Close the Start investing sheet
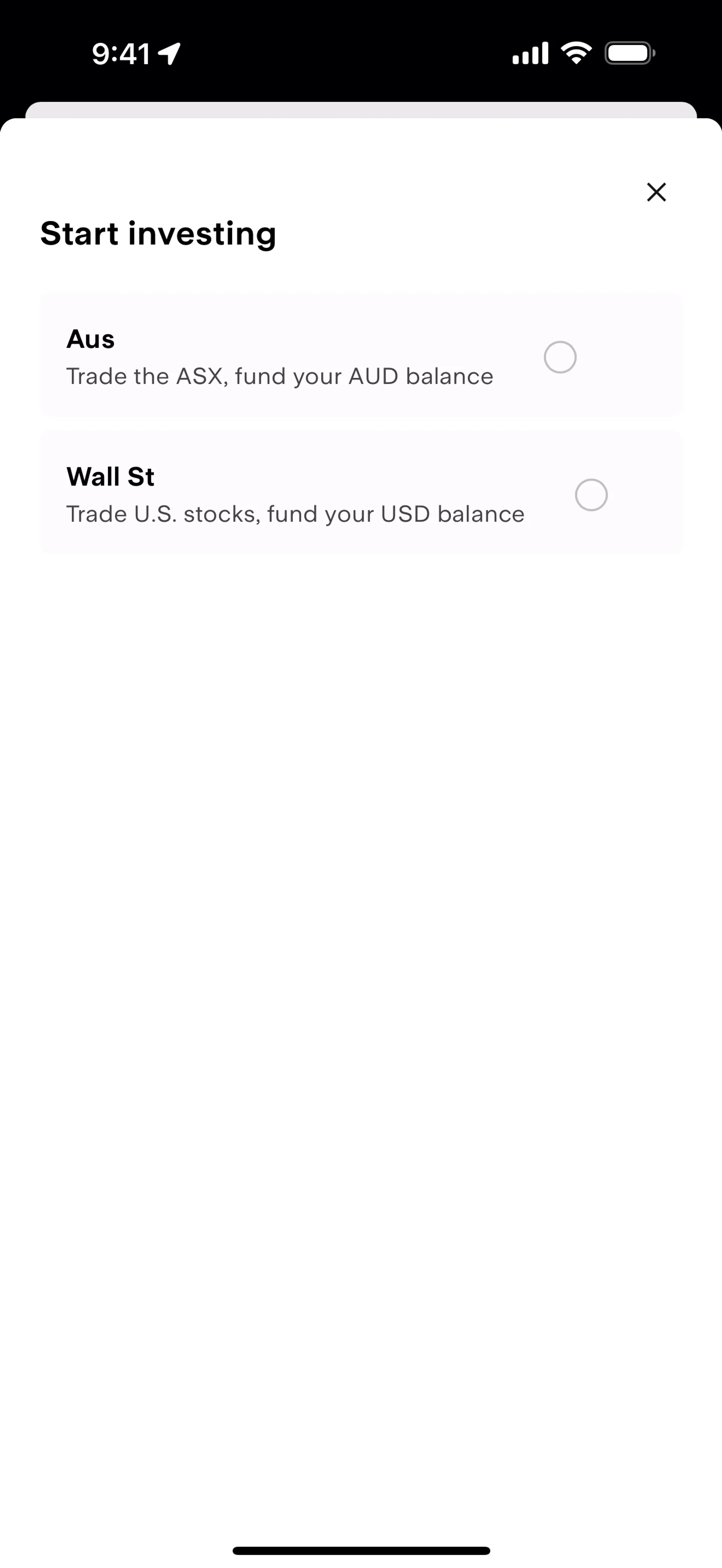Image resolution: width=722 pixels, height=1568 pixels. 656,192
